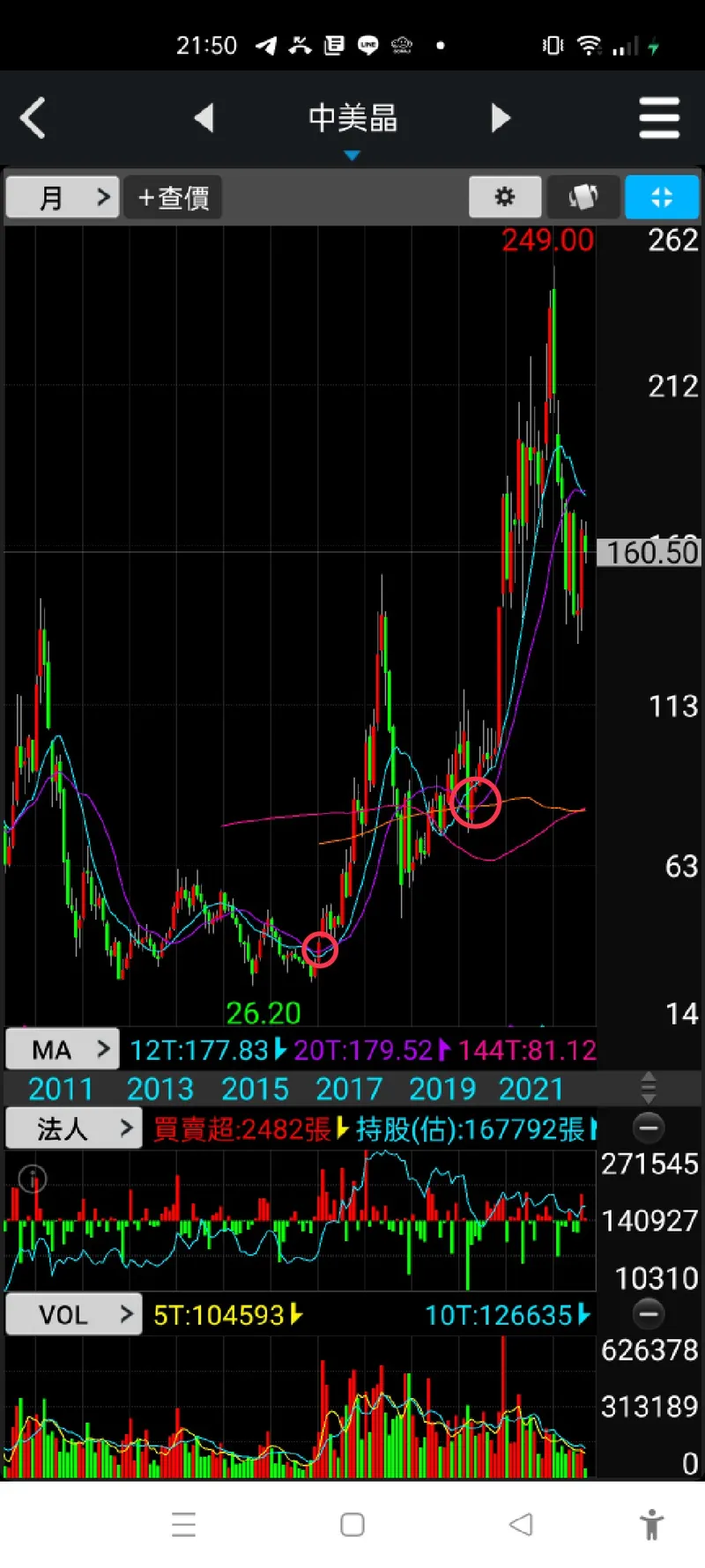Open system recent apps

click(184, 1524)
